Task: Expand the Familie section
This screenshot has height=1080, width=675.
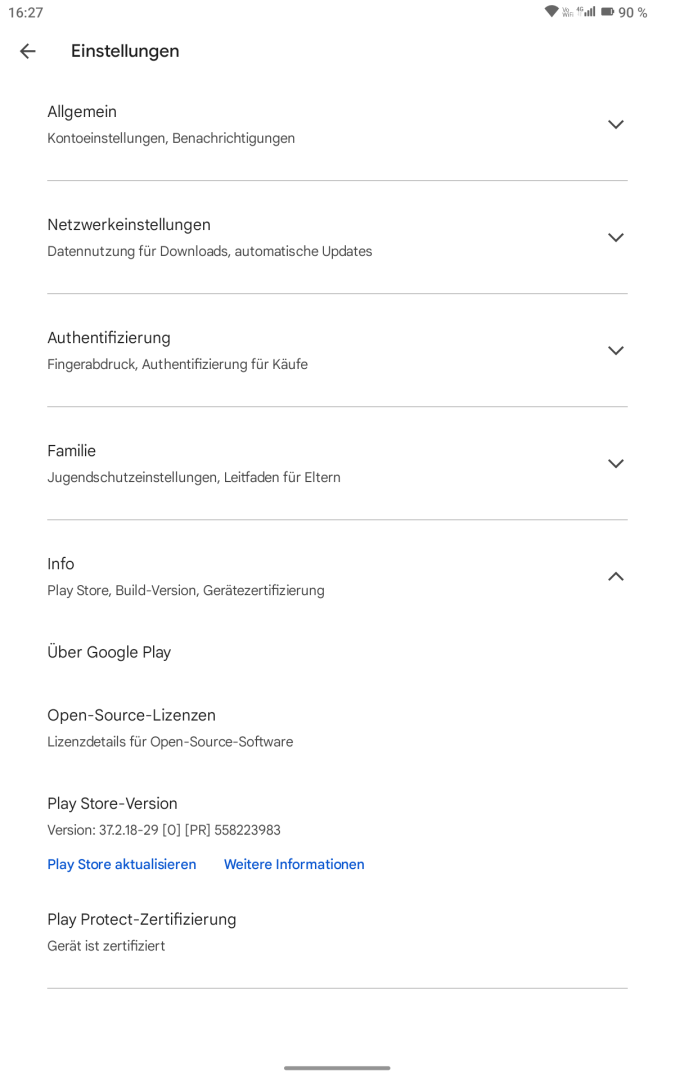Action: tap(338, 464)
